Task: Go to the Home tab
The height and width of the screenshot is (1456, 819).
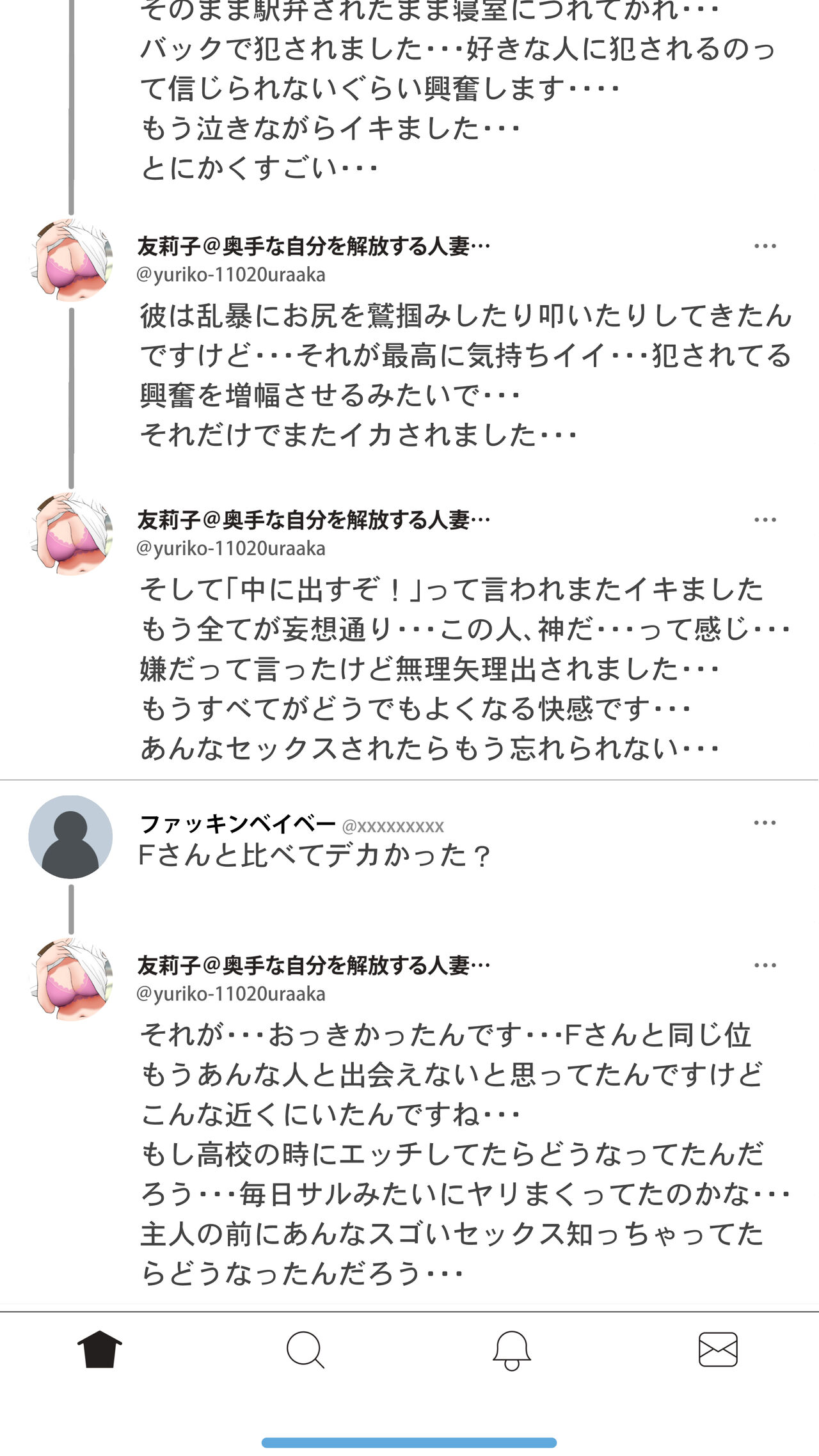Action: (x=100, y=1350)
